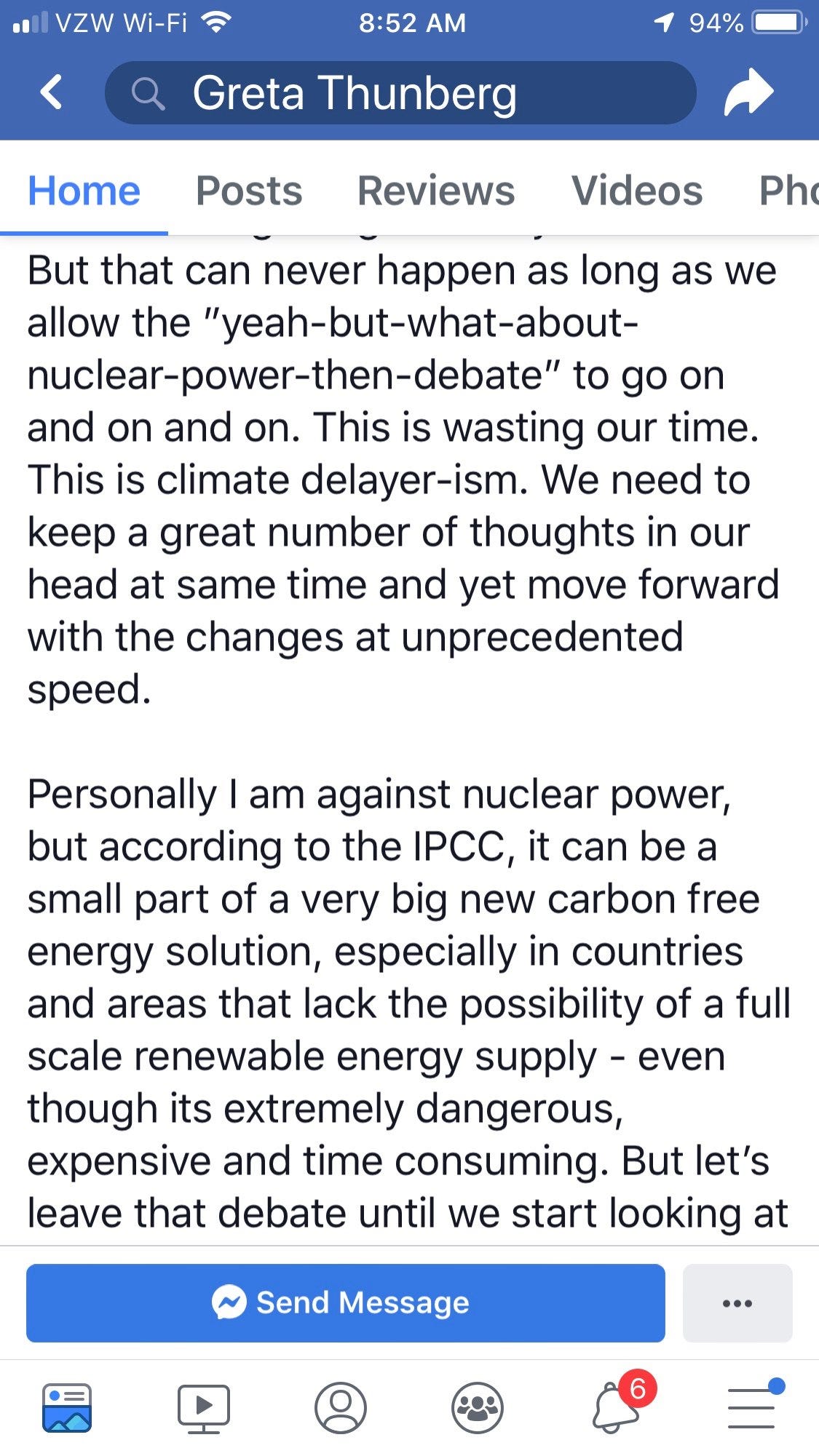This screenshot has width=819, height=1456.
Task: Switch to the Videos tab
Action: click(637, 191)
